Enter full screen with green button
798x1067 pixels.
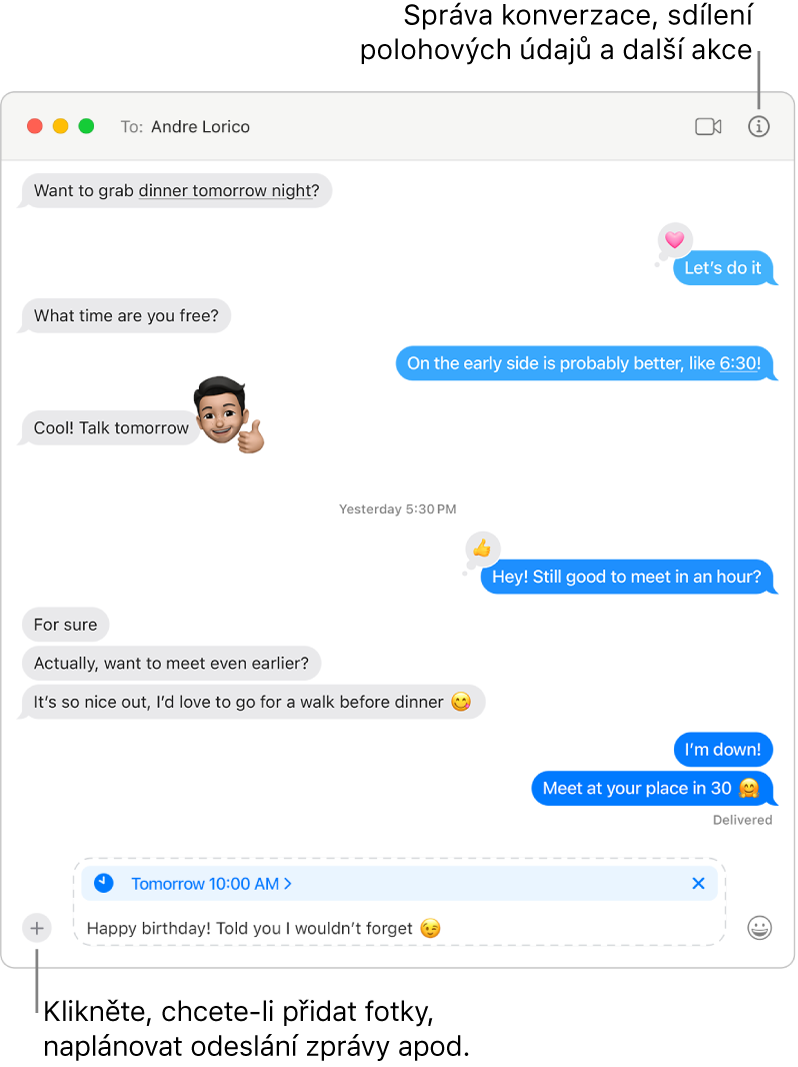[x=87, y=127]
